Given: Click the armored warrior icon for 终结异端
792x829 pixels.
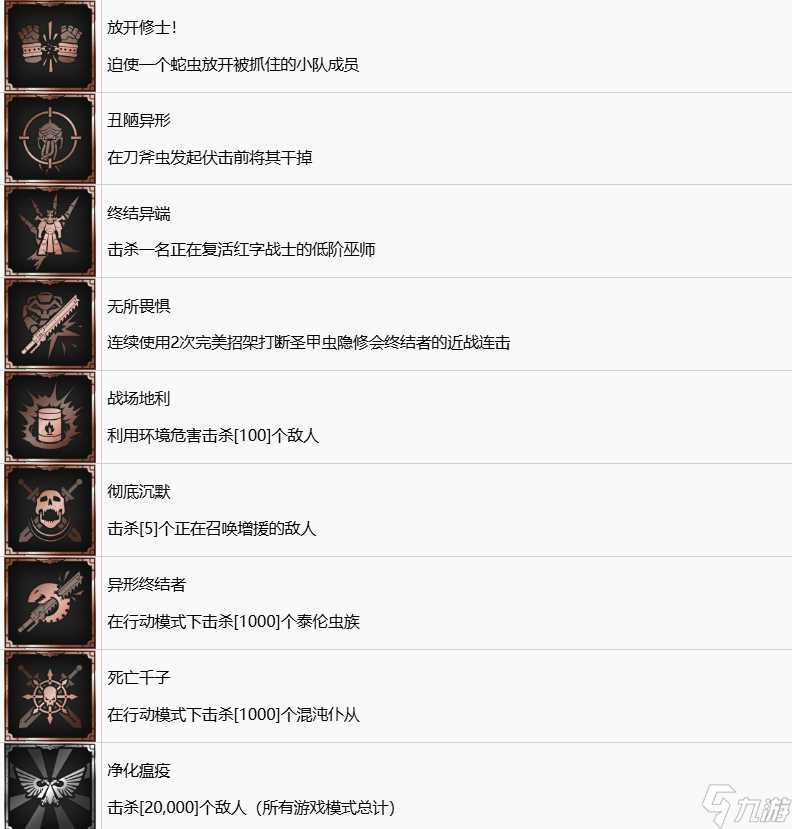Looking at the screenshot, I should click(49, 231).
